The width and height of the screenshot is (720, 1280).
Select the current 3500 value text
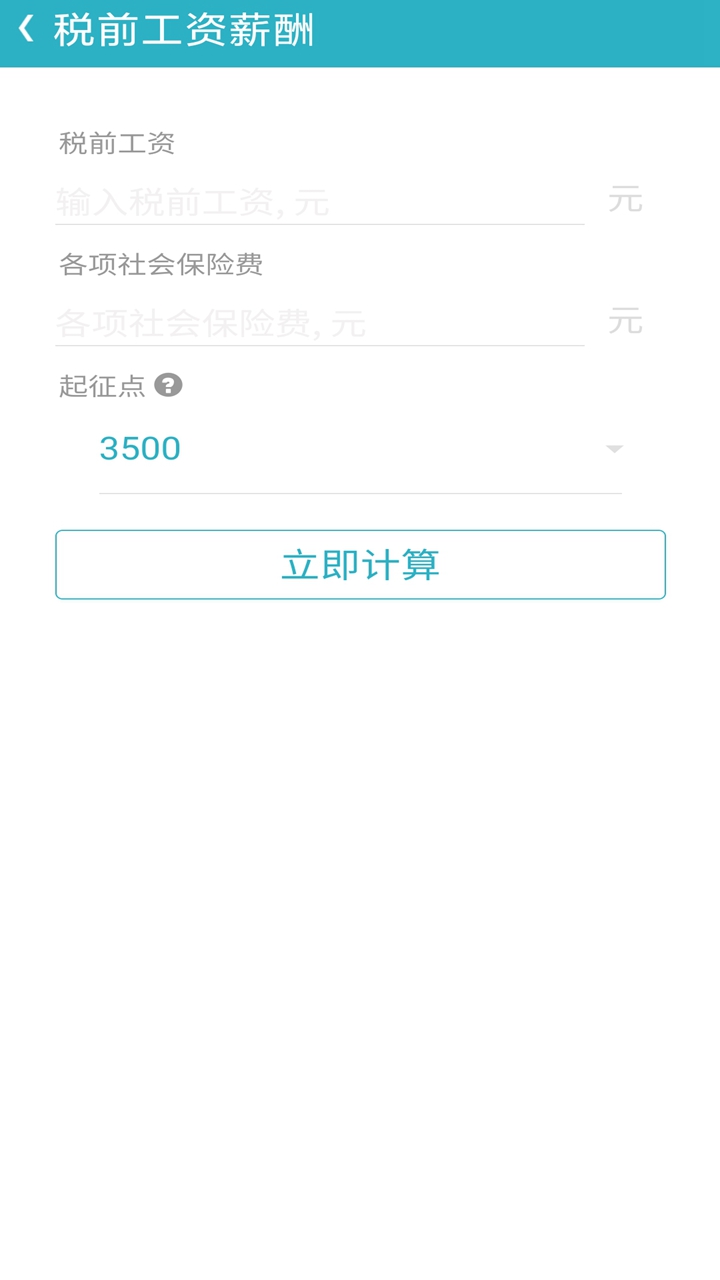pos(140,448)
